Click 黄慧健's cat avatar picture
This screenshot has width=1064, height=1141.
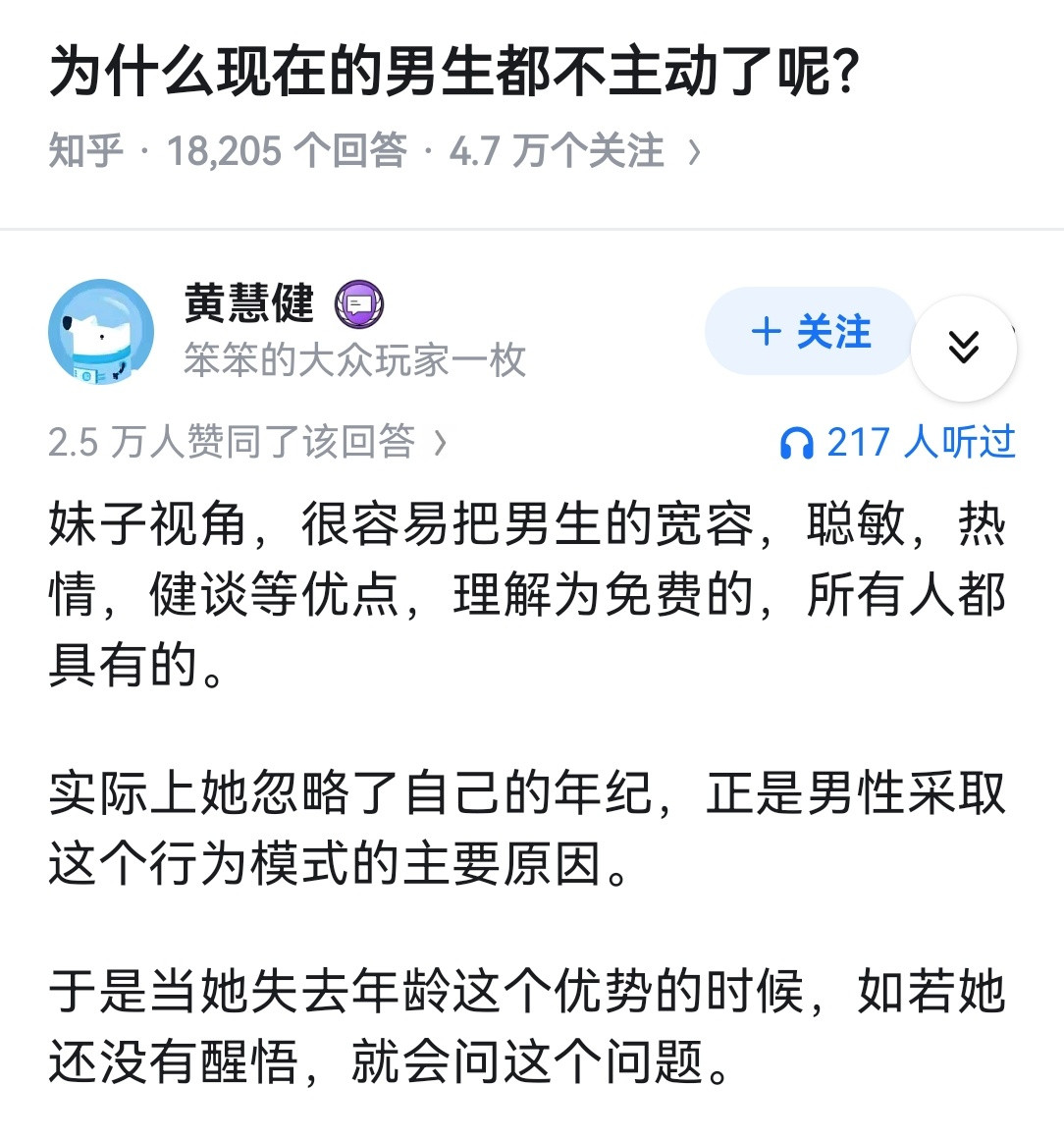[101, 331]
